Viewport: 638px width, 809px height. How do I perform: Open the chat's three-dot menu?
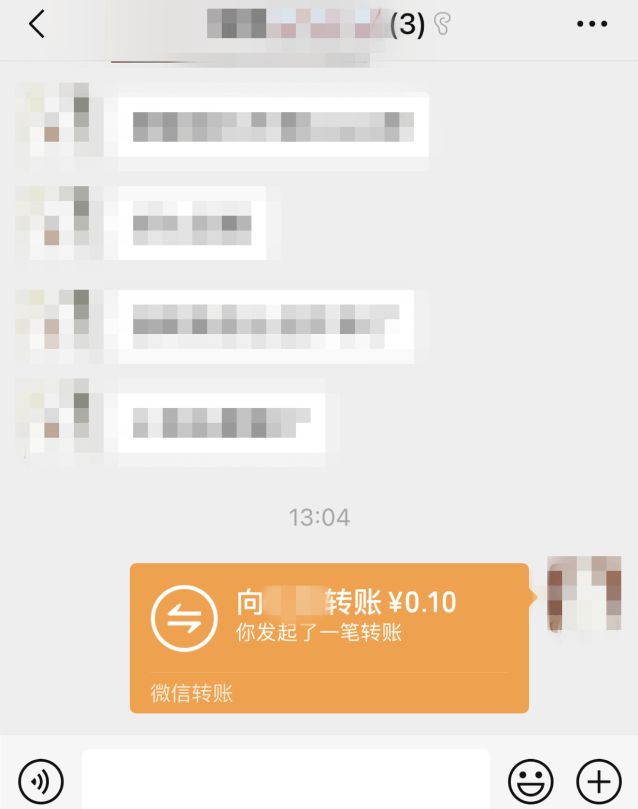[592, 25]
